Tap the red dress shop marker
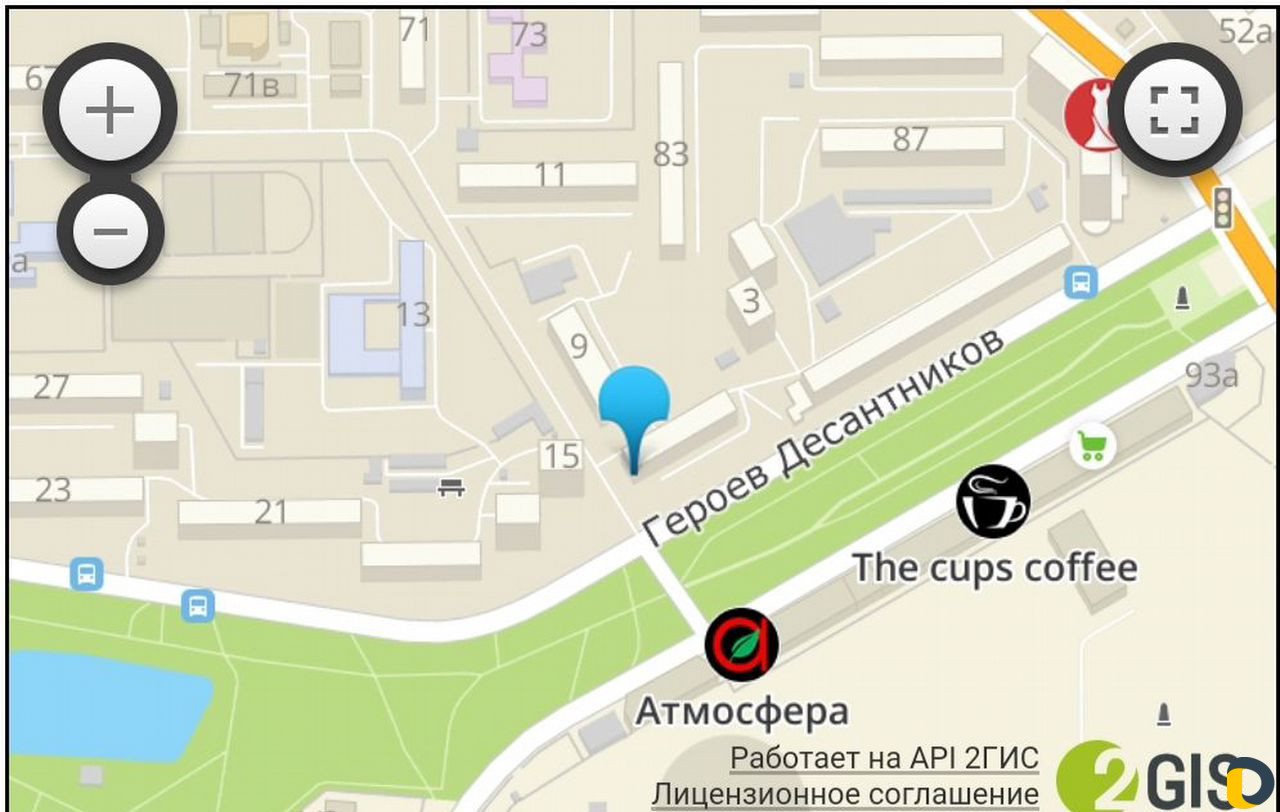 point(1094,113)
